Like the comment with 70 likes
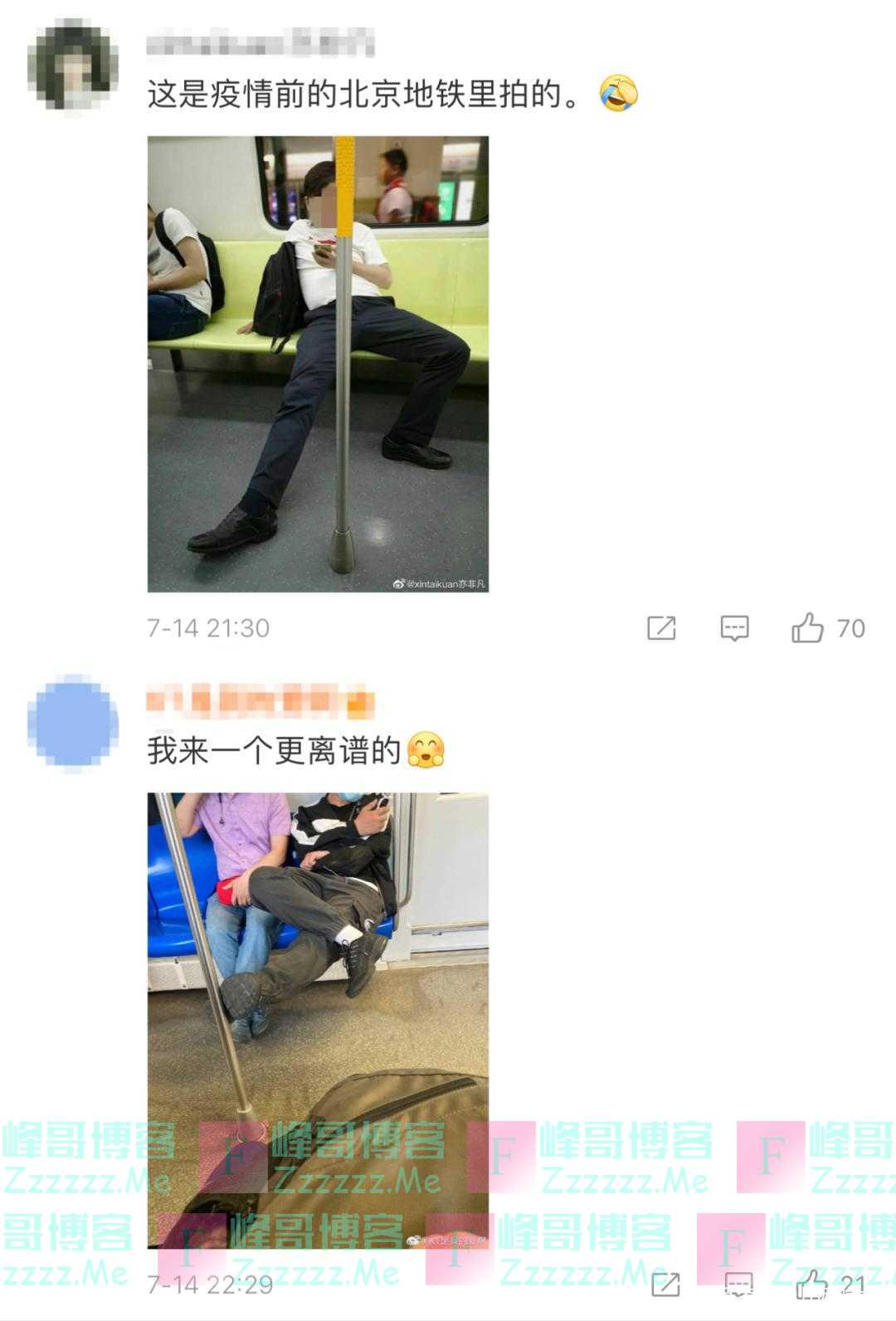Screen dimensions: 896x1321 click(807, 628)
